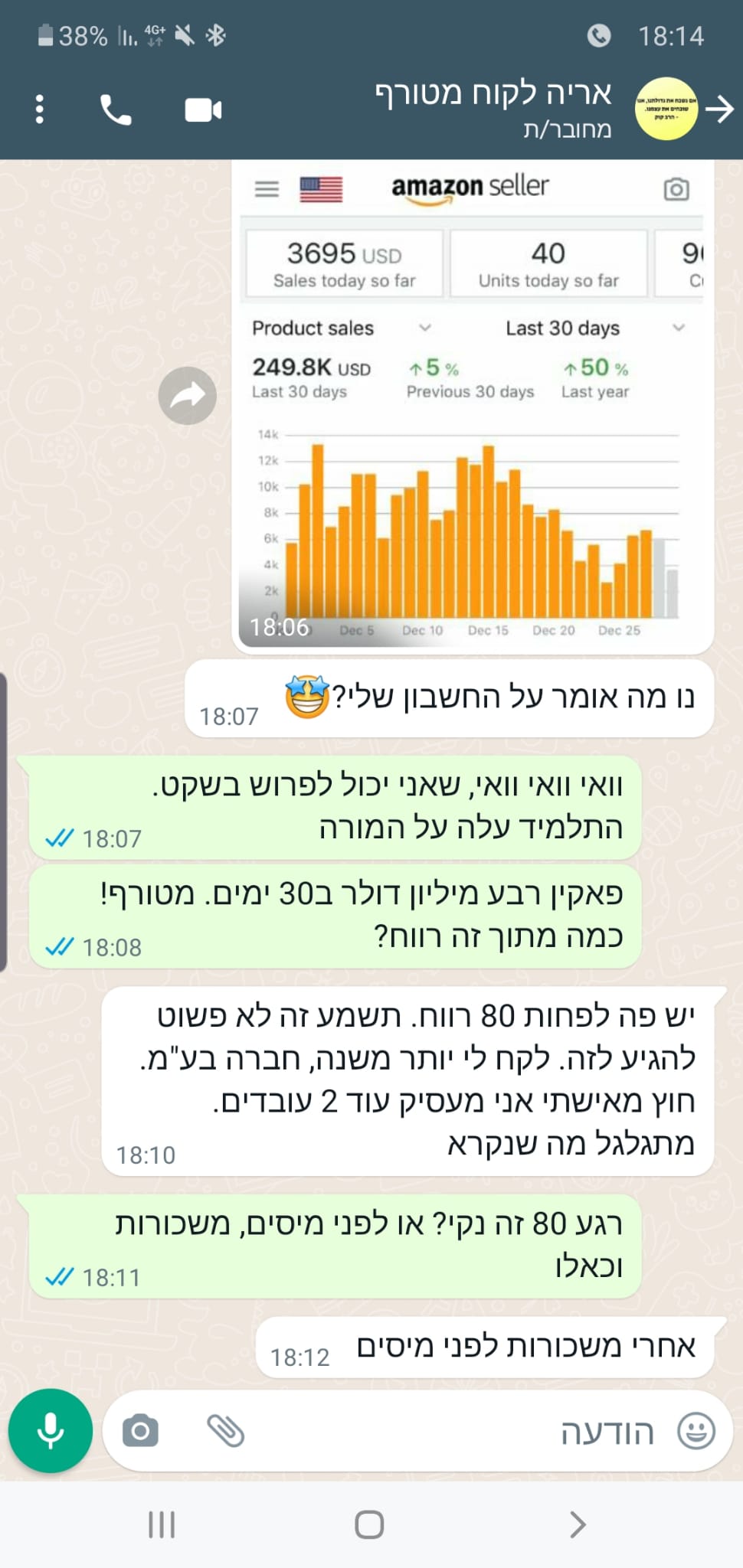The image size is (743, 1568).
Task: Forward the Amazon seller screenshot
Action: (188, 396)
